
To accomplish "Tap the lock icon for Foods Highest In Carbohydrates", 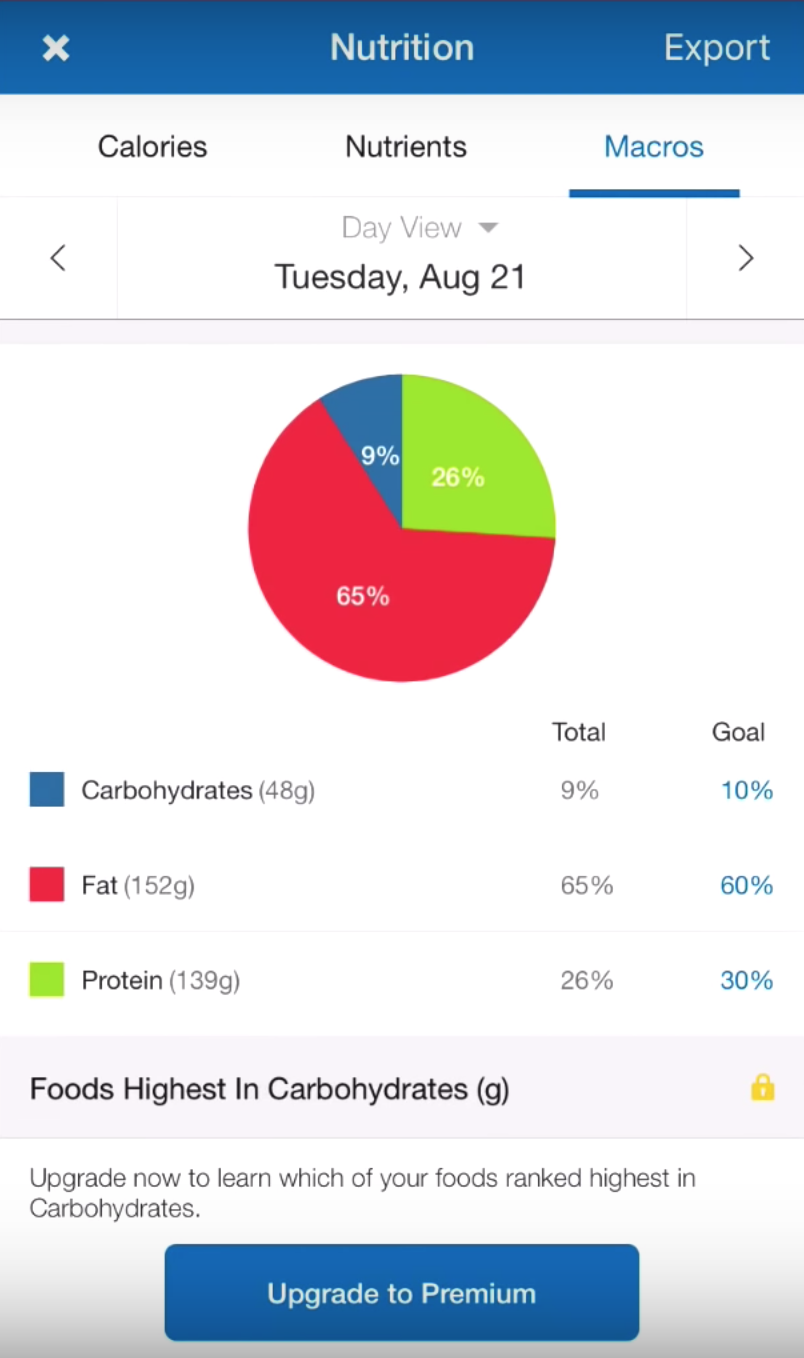I will point(762,1087).
